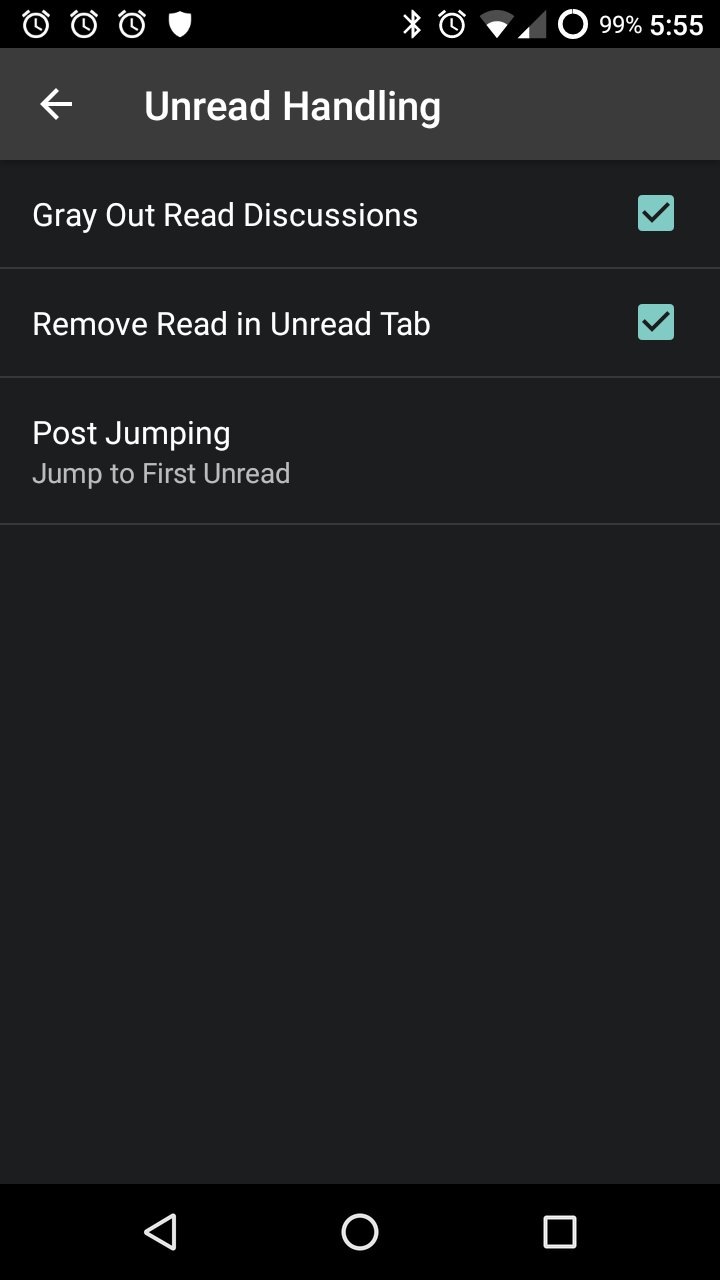720x1280 pixels.
Task: Go back using the app bar arrow
Action: tap(56, 104)
